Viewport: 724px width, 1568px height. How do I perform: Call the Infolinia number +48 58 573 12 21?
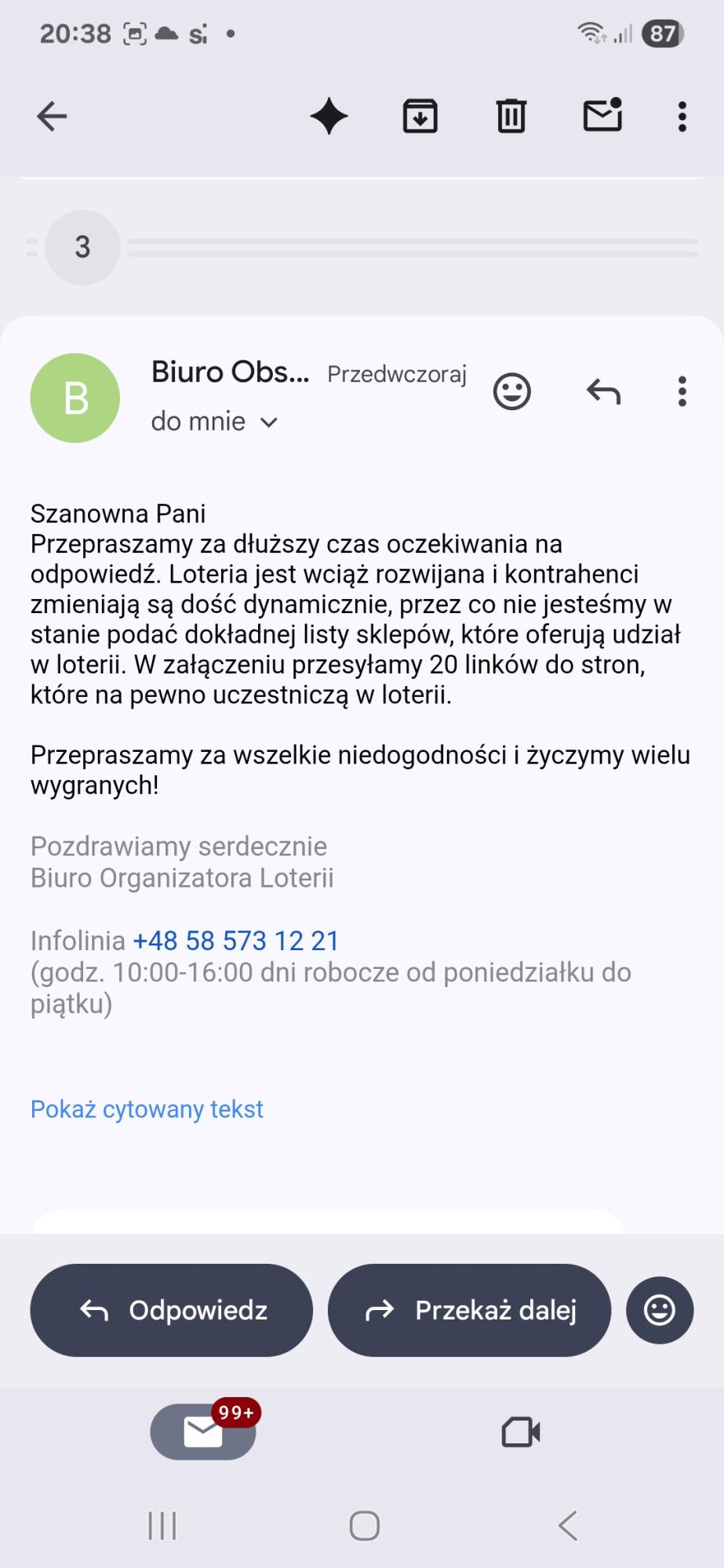(x=235, y=941)
